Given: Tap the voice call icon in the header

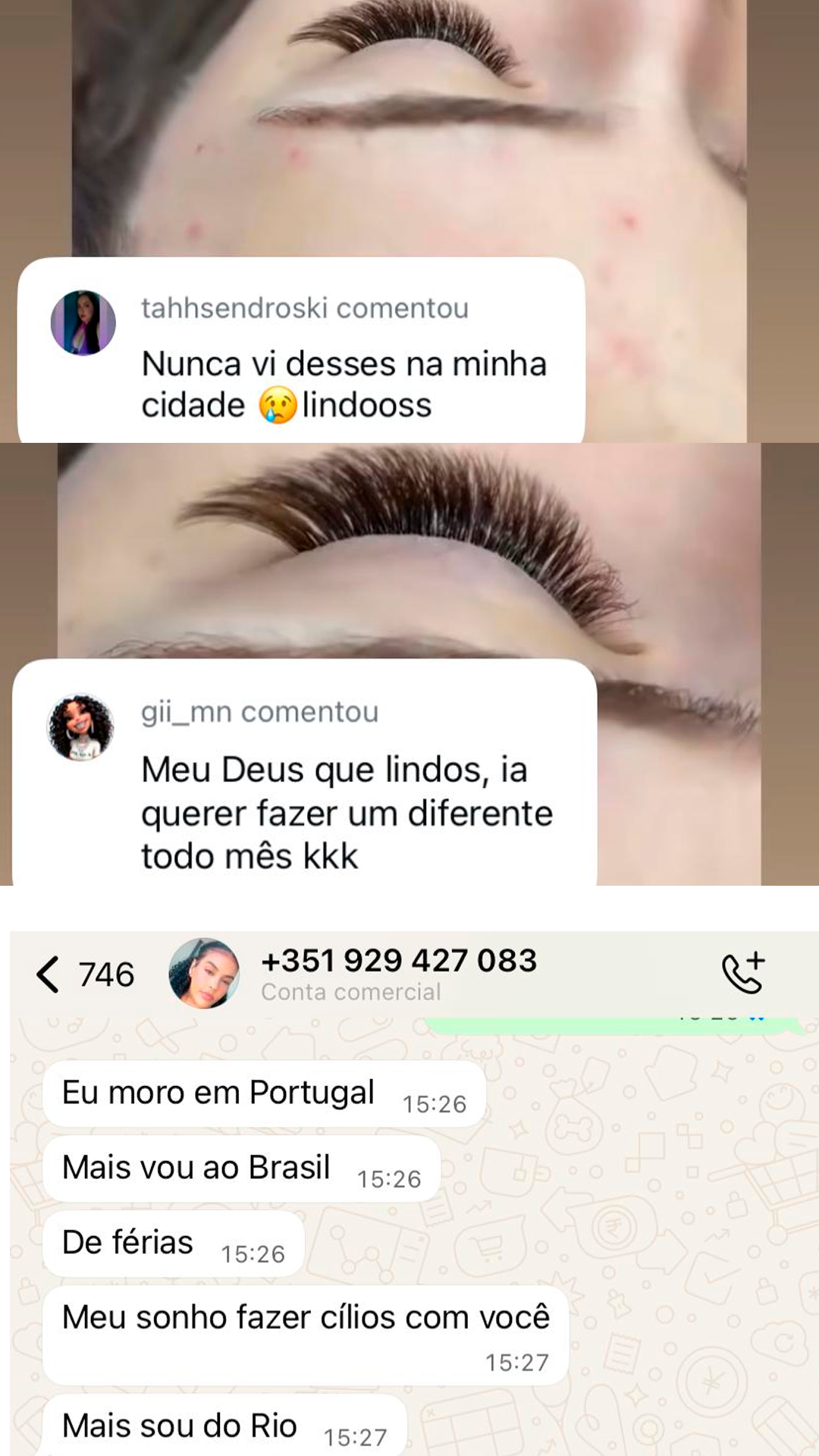Looking at the screenshot, I should 739,973.
